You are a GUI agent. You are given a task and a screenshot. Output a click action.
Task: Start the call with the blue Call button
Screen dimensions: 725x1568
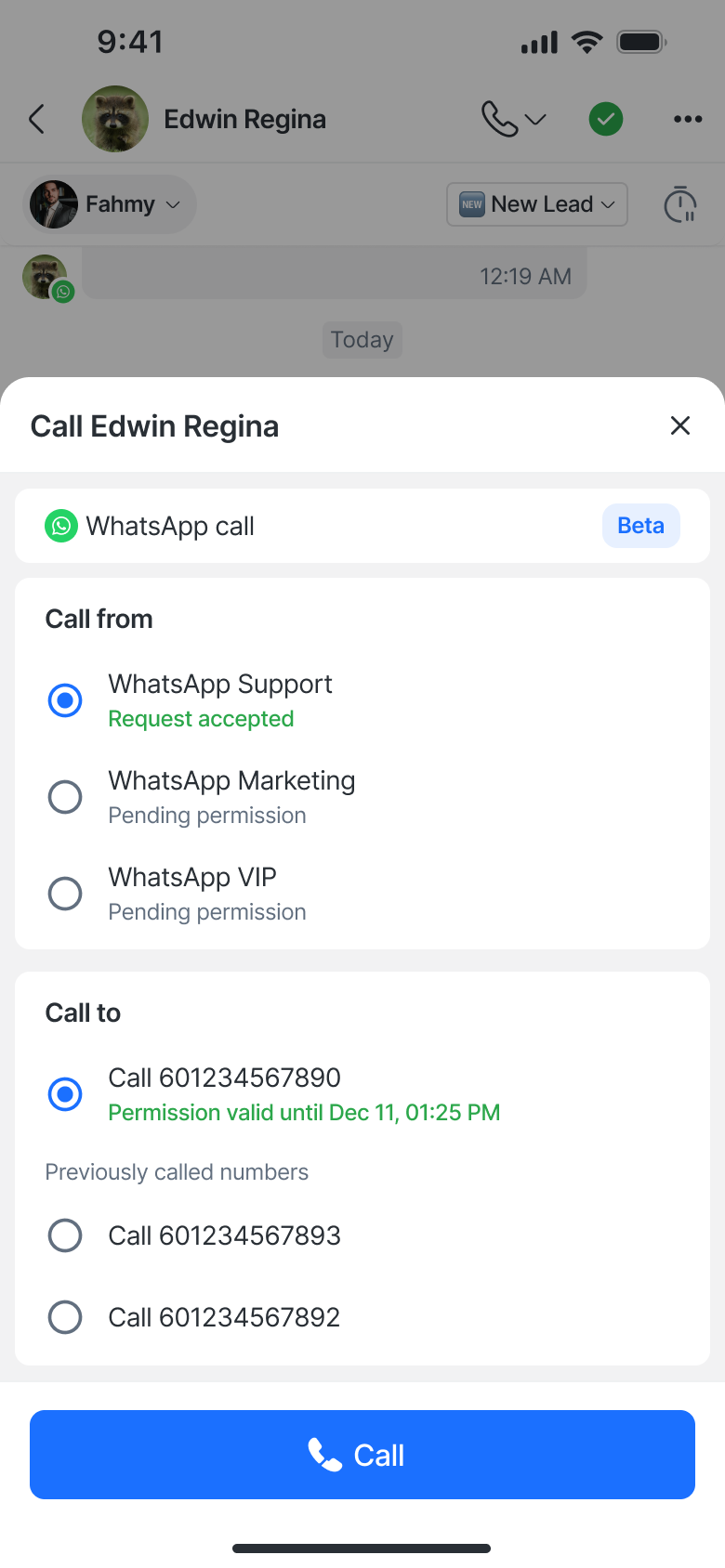362,1455
